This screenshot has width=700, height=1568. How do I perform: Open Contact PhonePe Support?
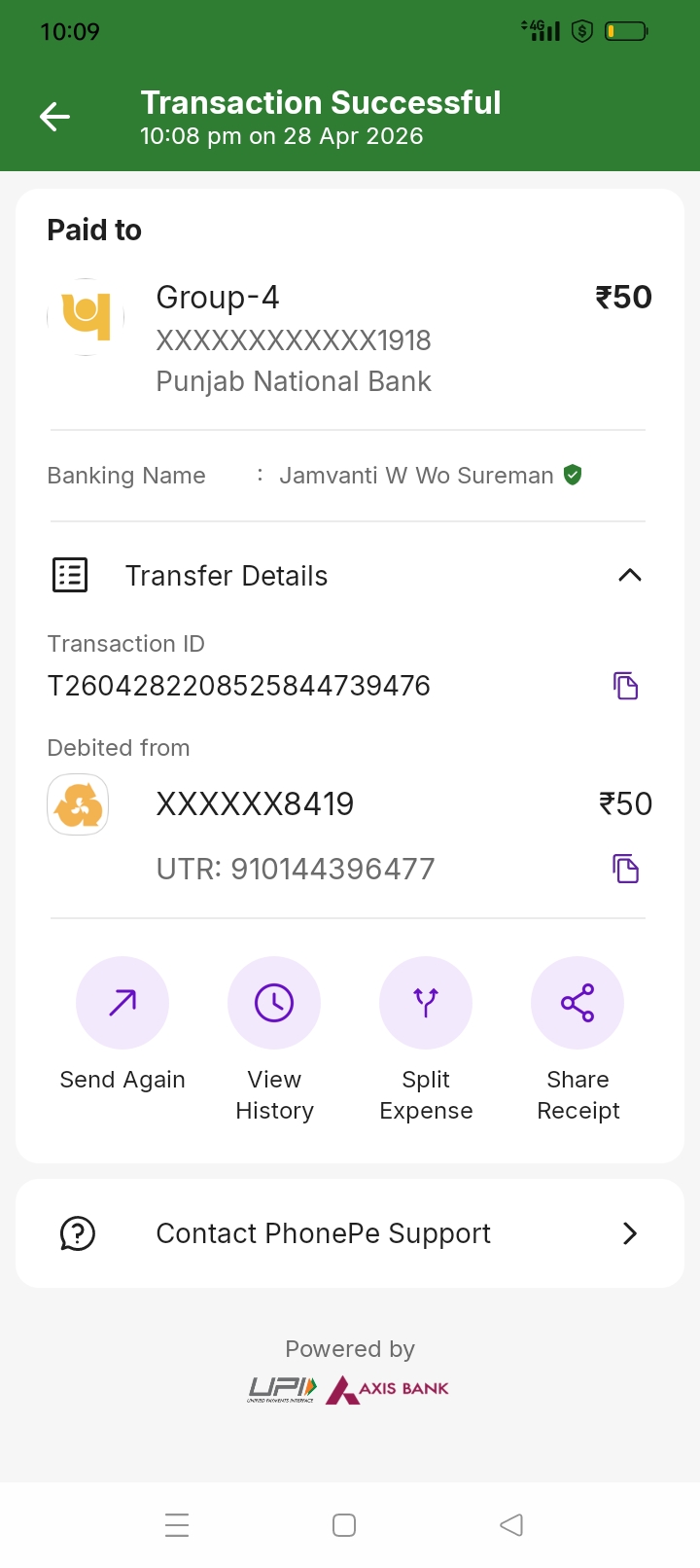[350, 1233]
